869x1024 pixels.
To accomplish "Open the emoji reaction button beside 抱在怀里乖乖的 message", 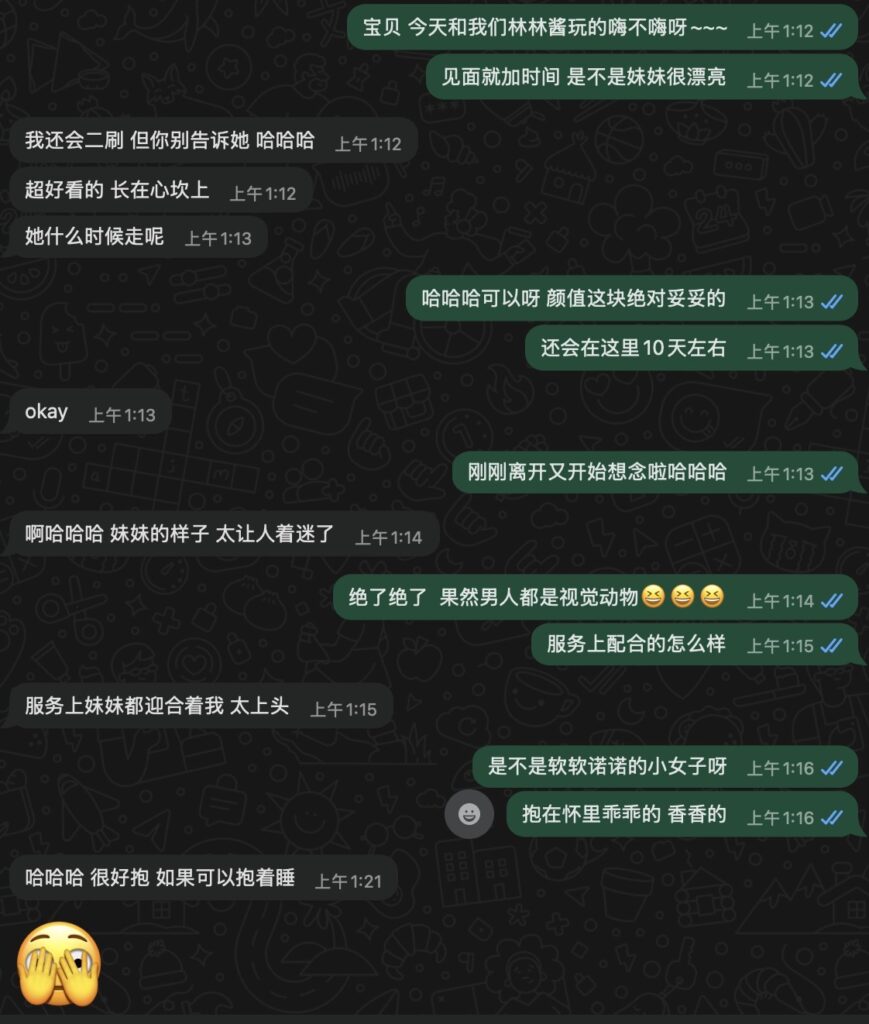I will click(469, 814).
